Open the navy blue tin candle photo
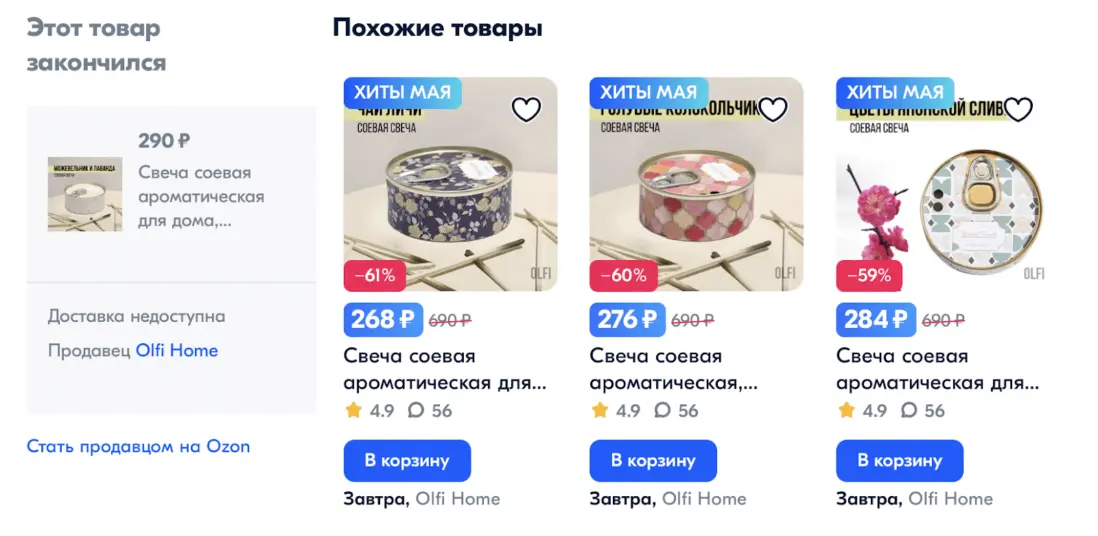Image resolution: width=1098 pixels, height=536 pixels. pos(449,200)
